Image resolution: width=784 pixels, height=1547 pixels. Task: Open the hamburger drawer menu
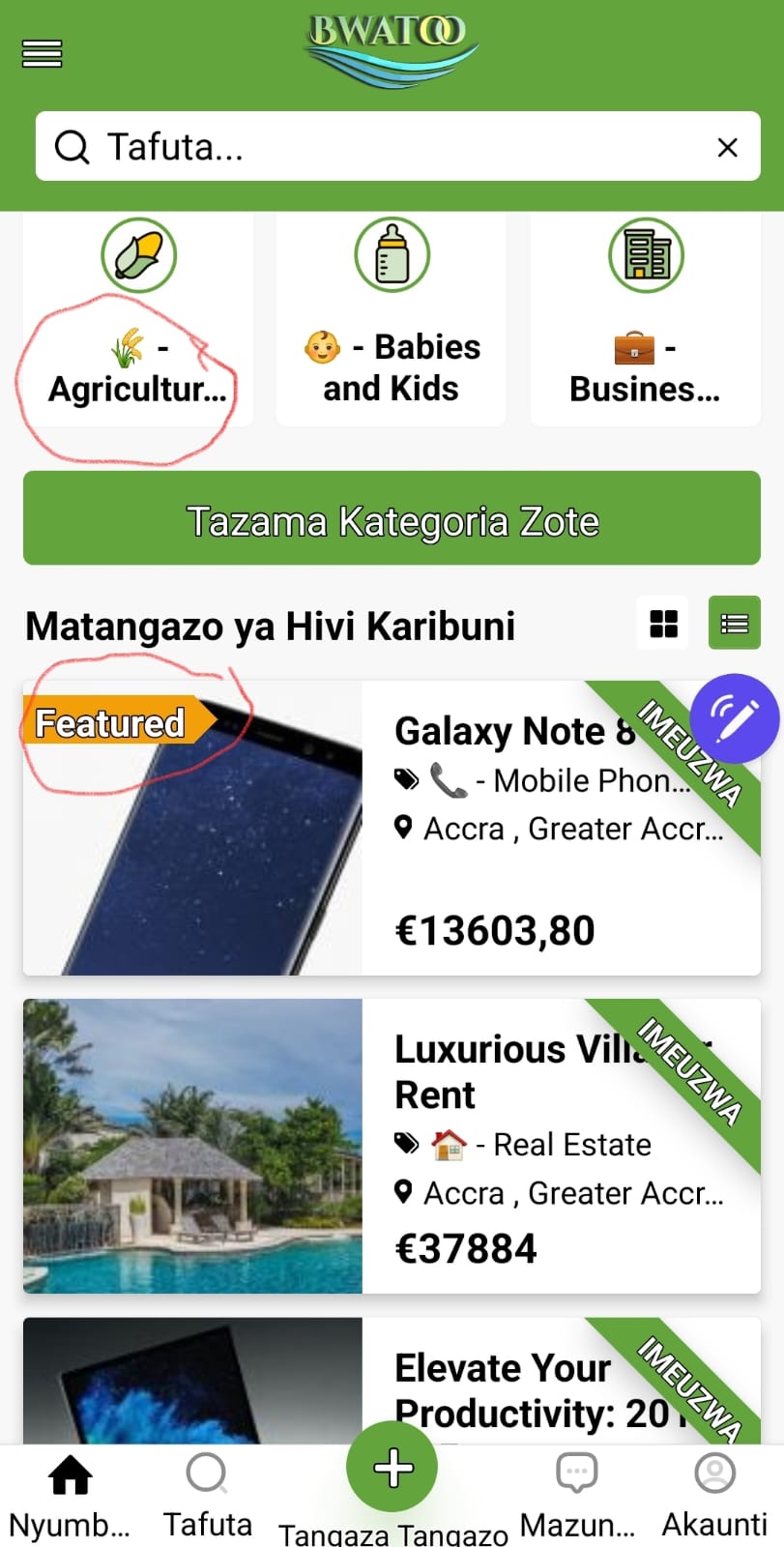42,53
